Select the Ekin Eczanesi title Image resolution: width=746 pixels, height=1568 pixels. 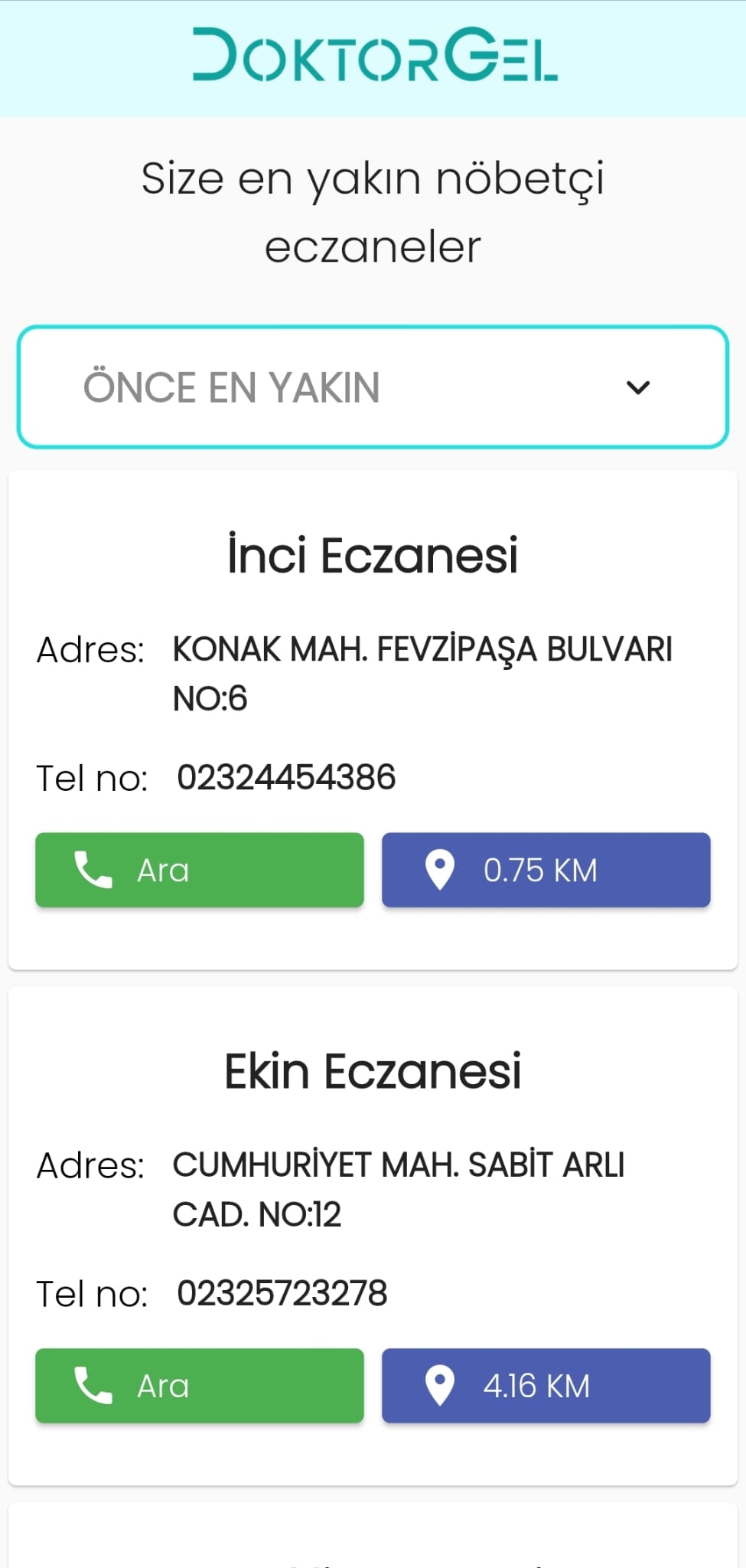pyautogui.click(x=373, y=1070)
